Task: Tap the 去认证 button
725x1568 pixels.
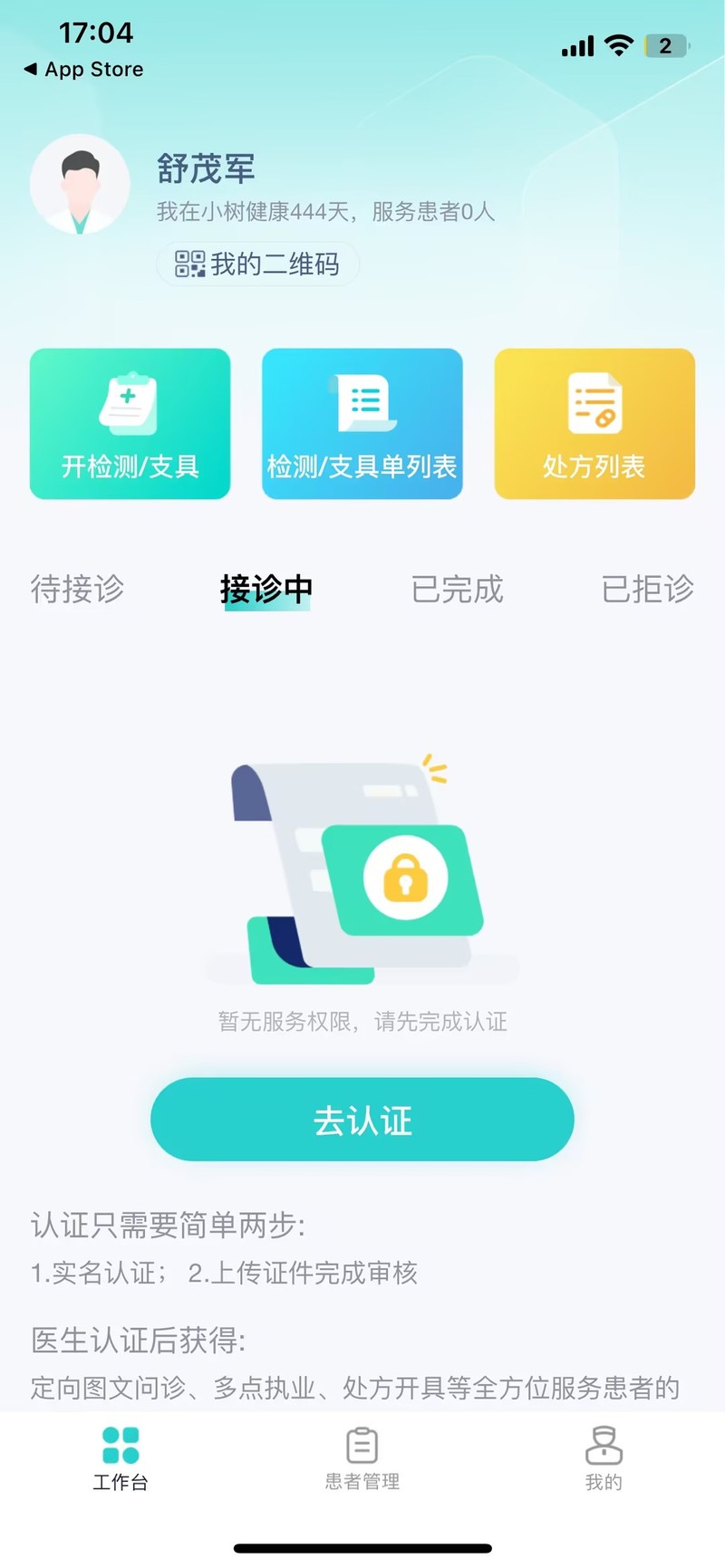Action: click(x=362, y=1120)
